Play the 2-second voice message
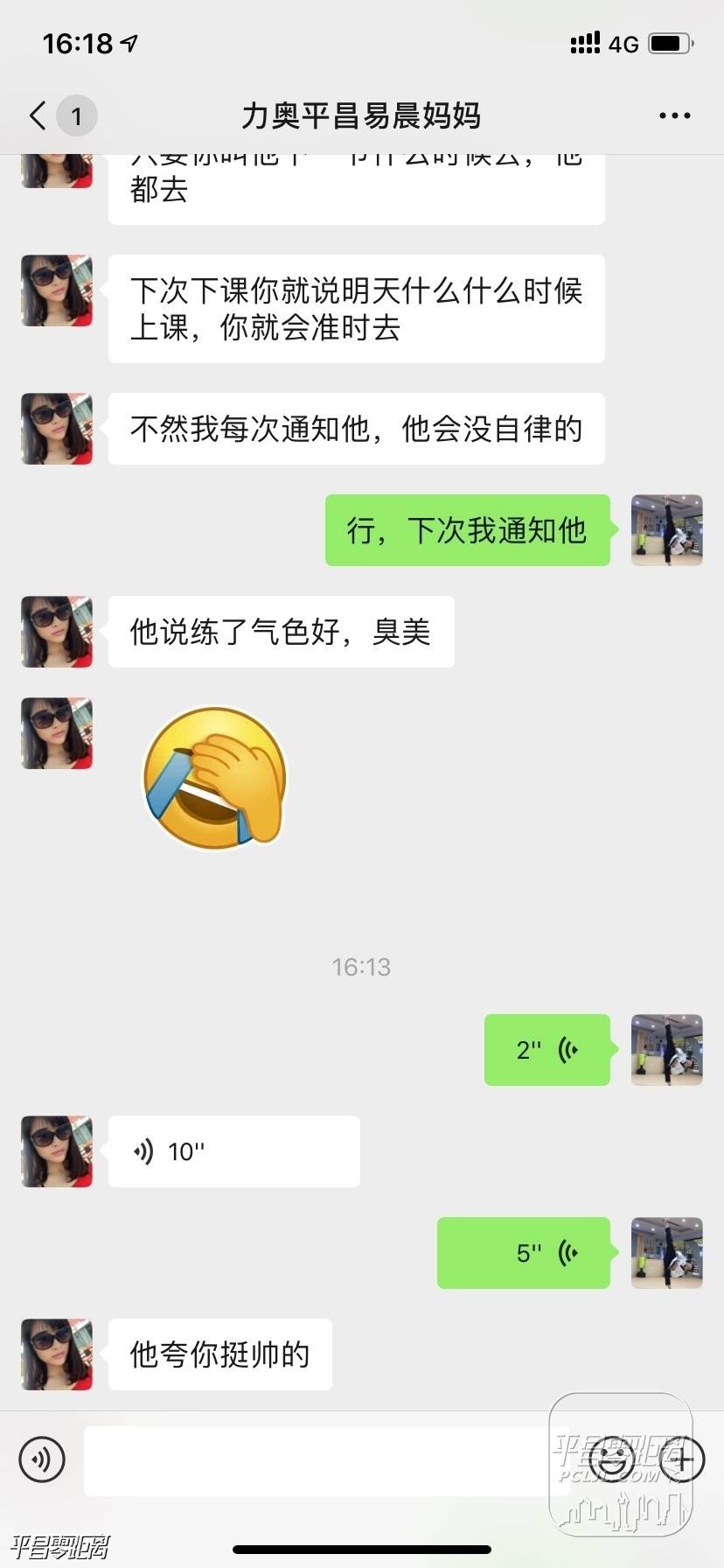 [546, 1050]
